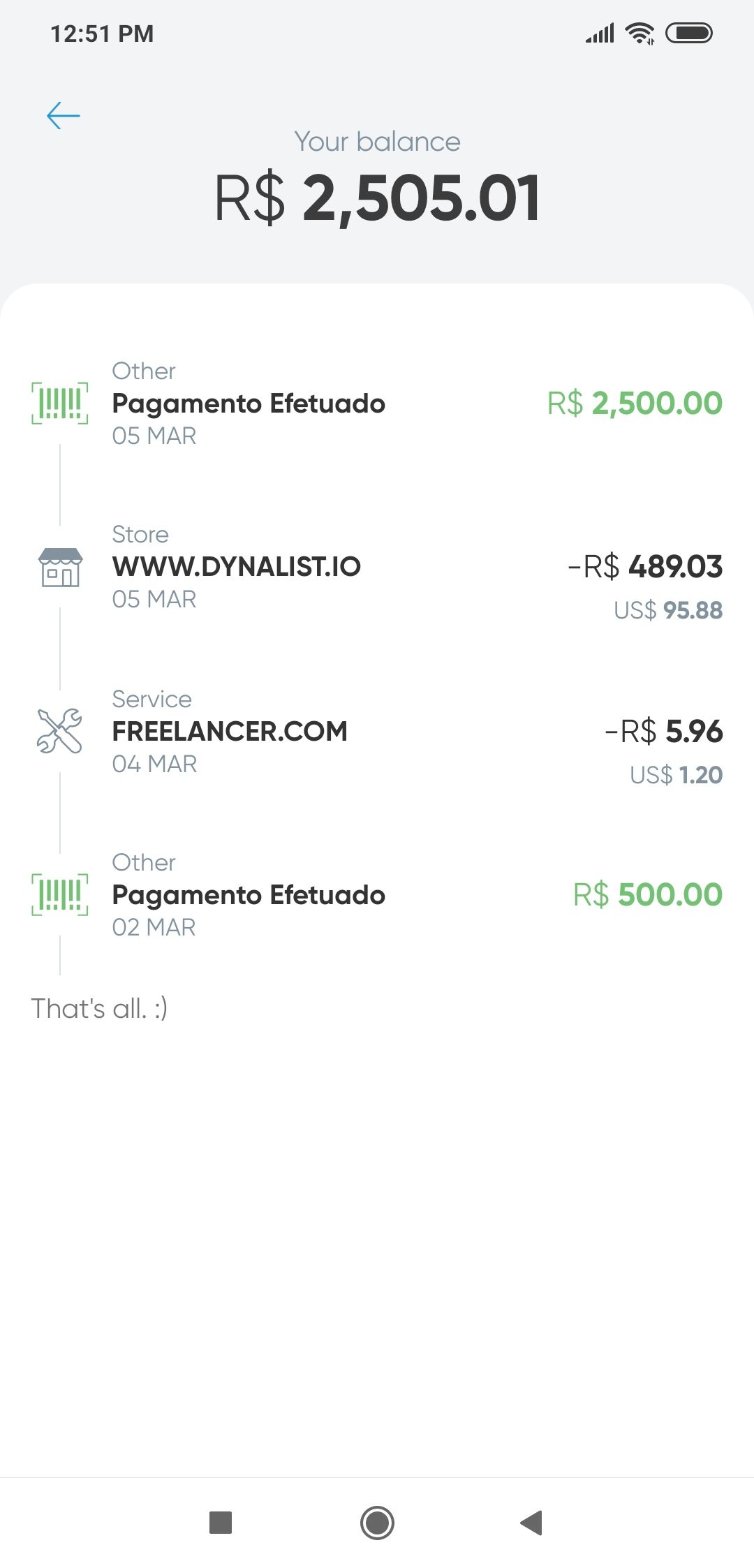Tap the system home button
This screenshot has height=1568, width=754.
point(377,1523)
